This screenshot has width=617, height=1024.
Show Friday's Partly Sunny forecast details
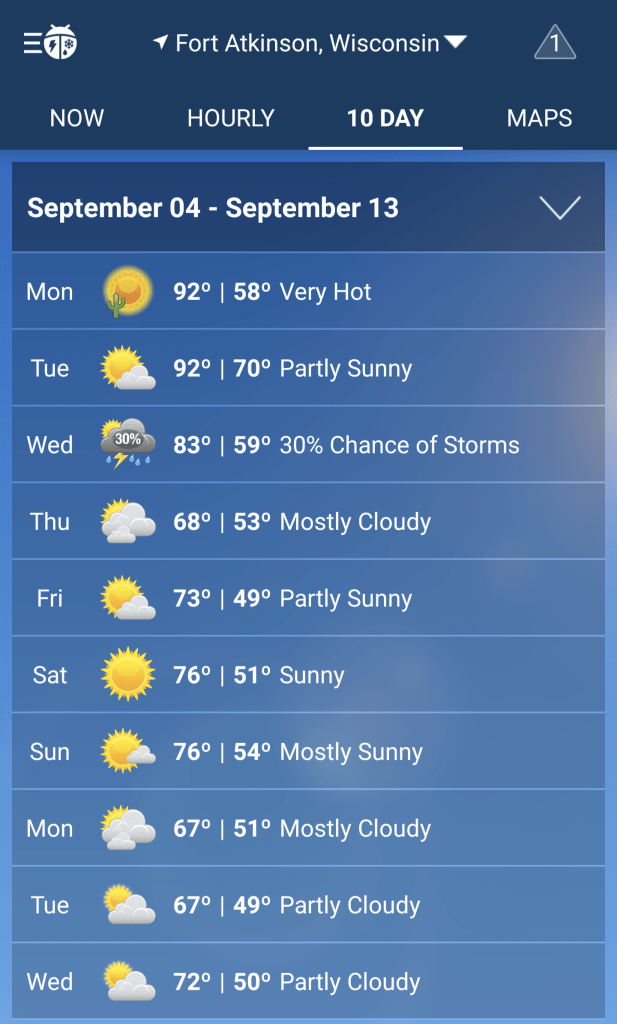pos(308,599)
